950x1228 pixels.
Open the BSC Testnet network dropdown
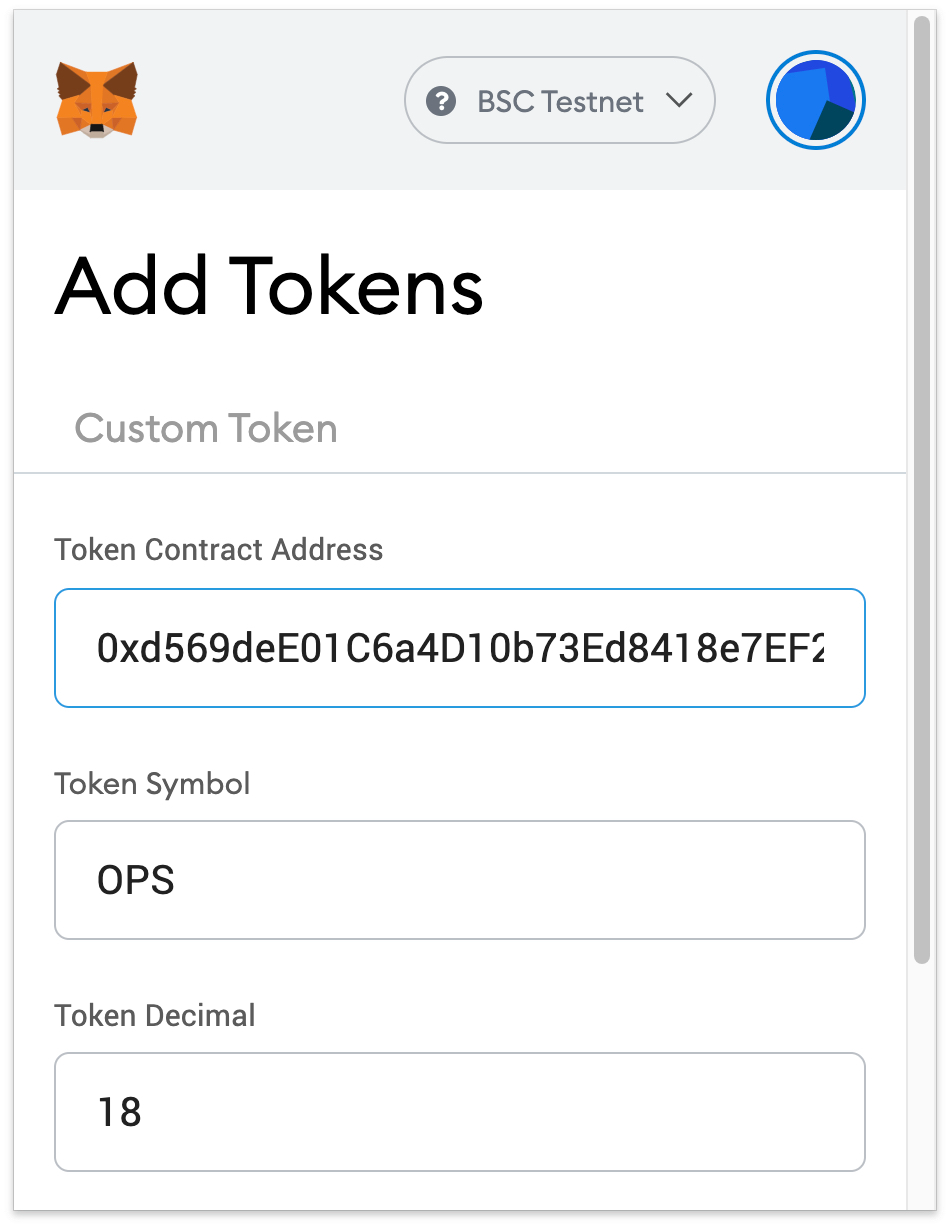pos(559,101)
